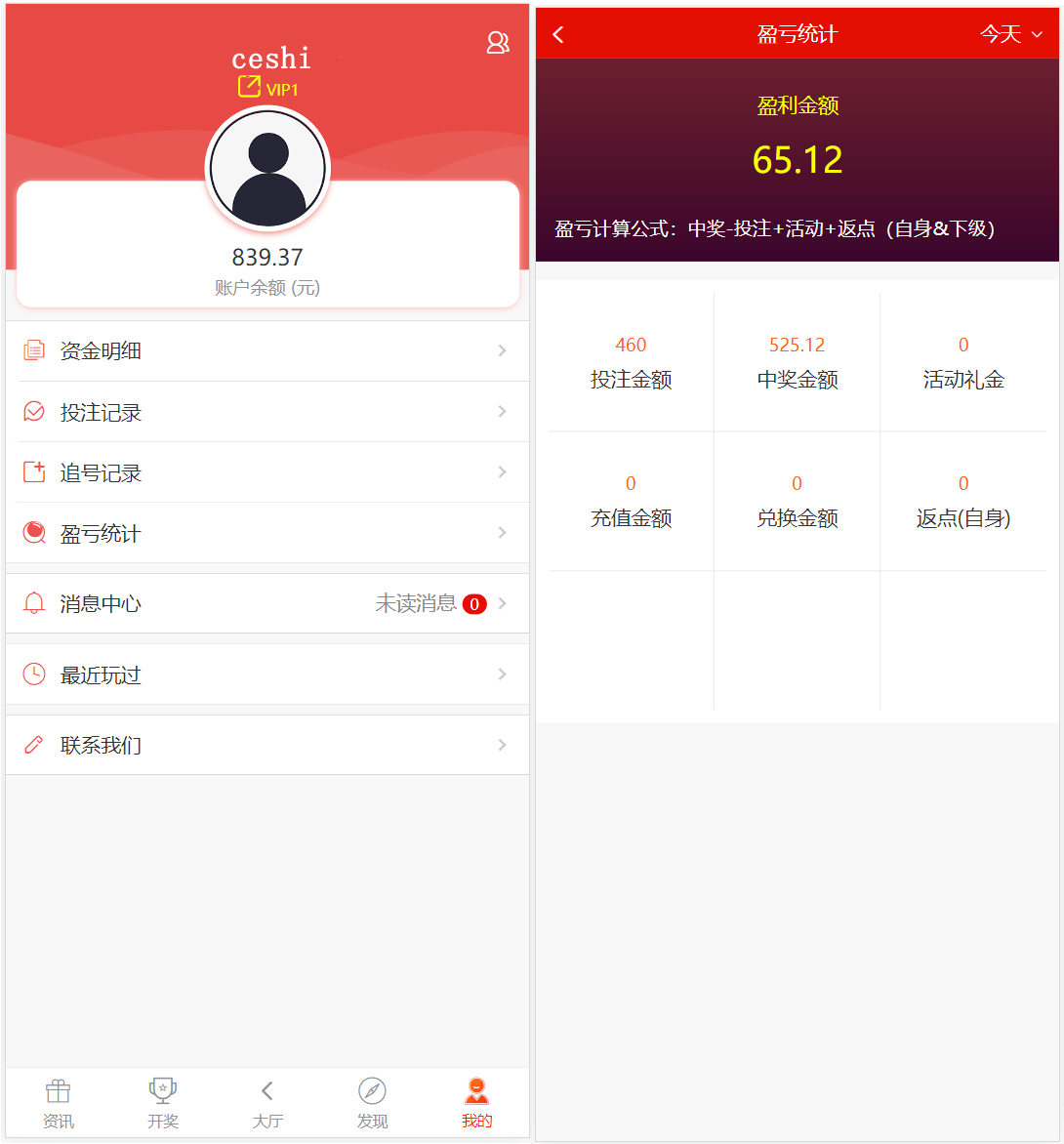This screenshot has height=1144, width=1064.
Task: Switch to the 发现 discover tab
Action: (x=372, y=1103)
